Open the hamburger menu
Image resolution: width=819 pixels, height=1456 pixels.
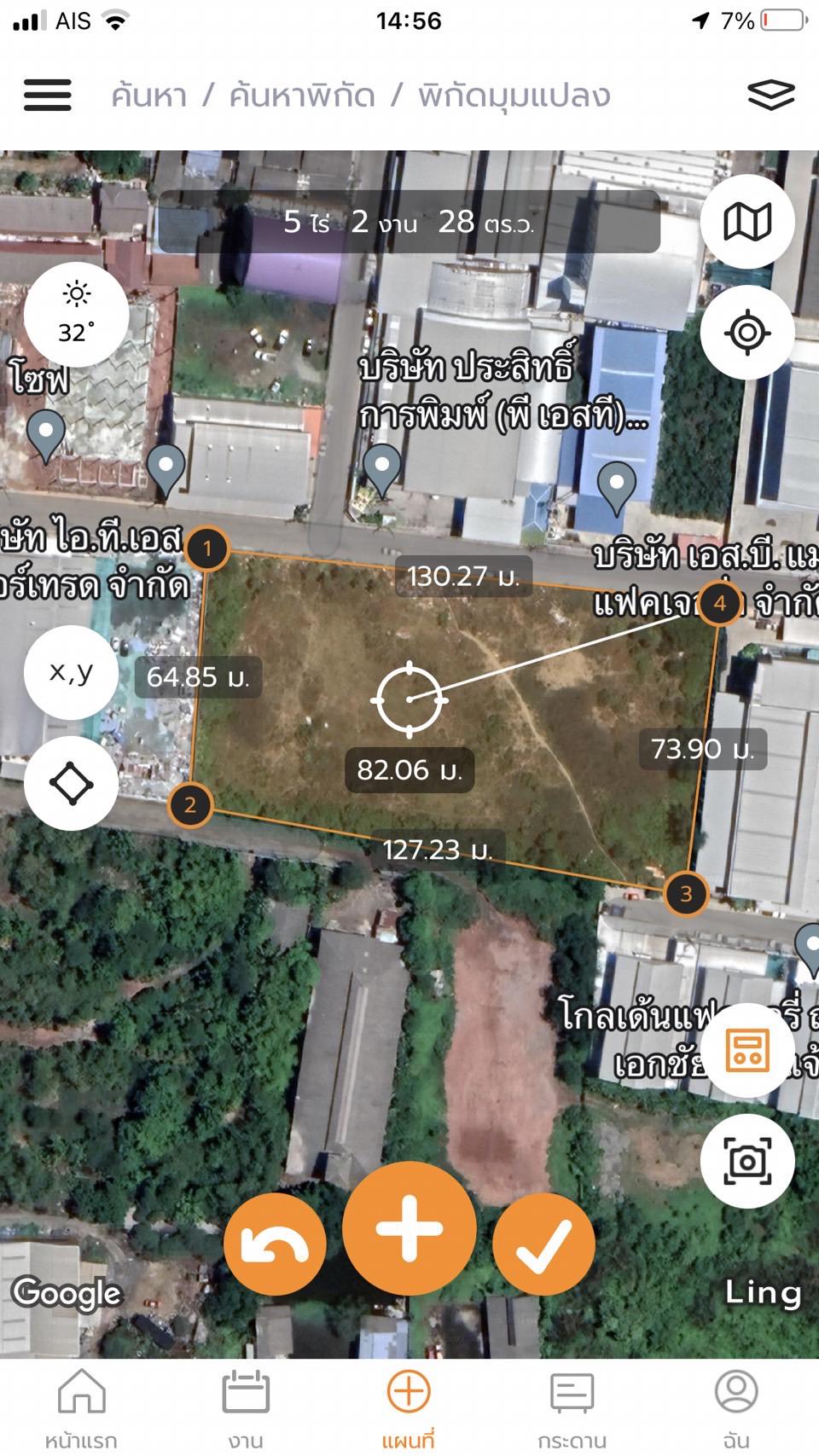pyautogui.click(x=48, y=95)
